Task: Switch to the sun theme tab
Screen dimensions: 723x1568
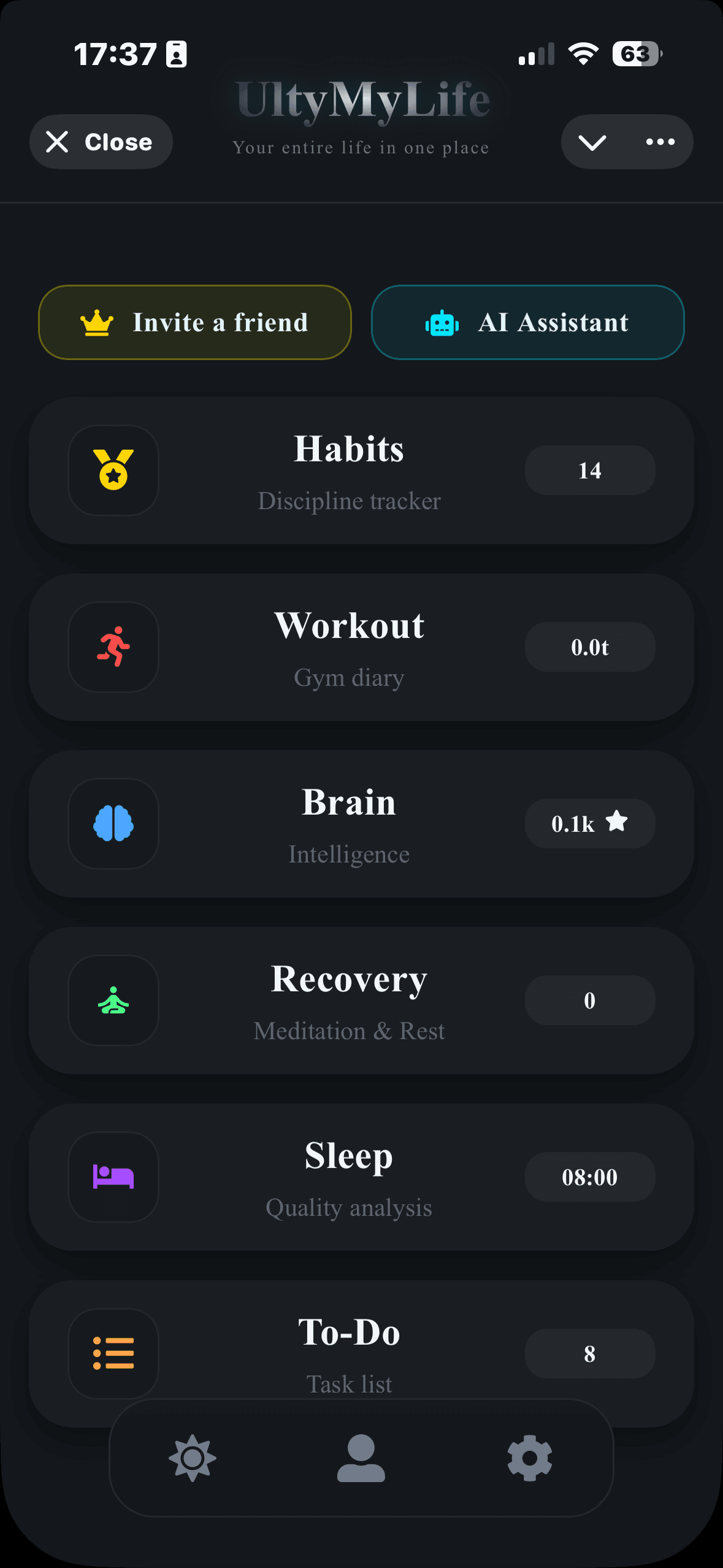Action: click(x=193, y=1458)
